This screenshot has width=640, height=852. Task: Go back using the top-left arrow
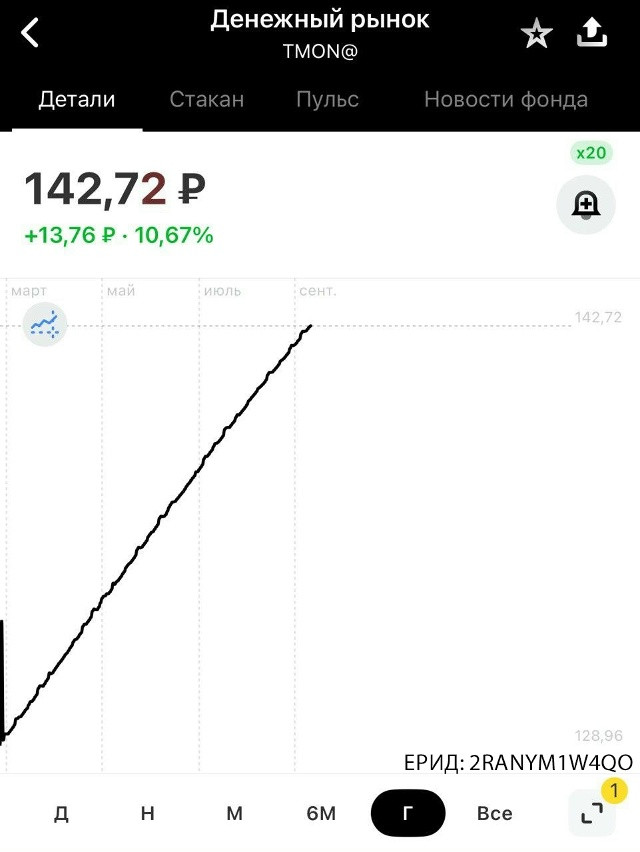[31, 33]
